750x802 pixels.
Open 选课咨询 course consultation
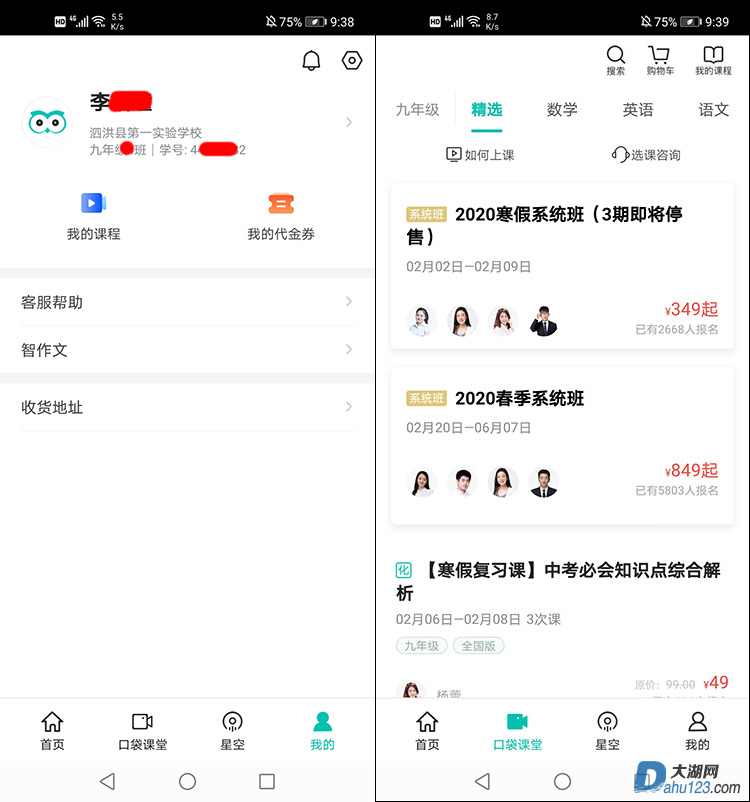click(x=646, y=155)
